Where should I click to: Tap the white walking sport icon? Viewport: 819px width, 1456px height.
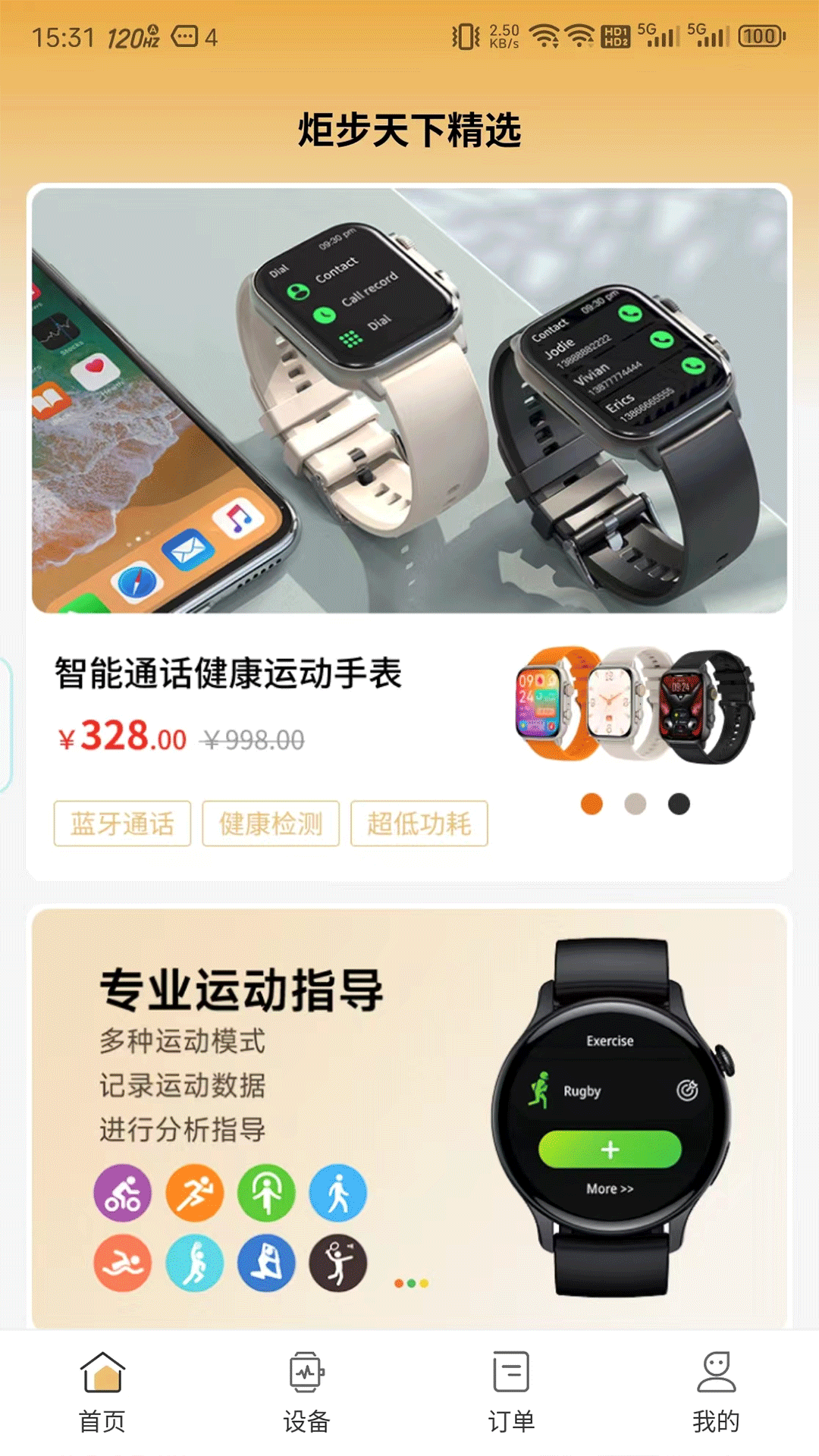click(340, 1192)
